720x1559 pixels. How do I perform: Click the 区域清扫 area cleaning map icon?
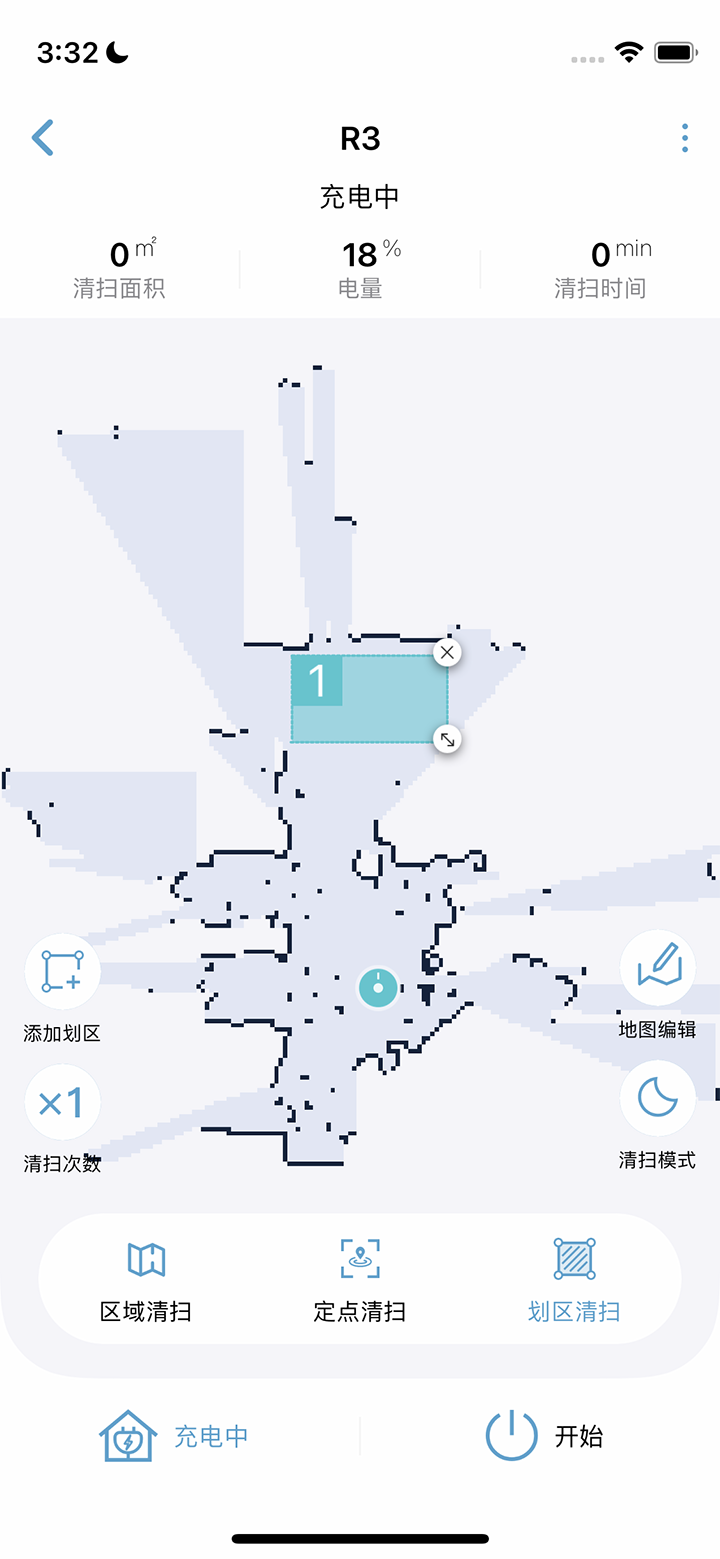(x=146, y=1258)
